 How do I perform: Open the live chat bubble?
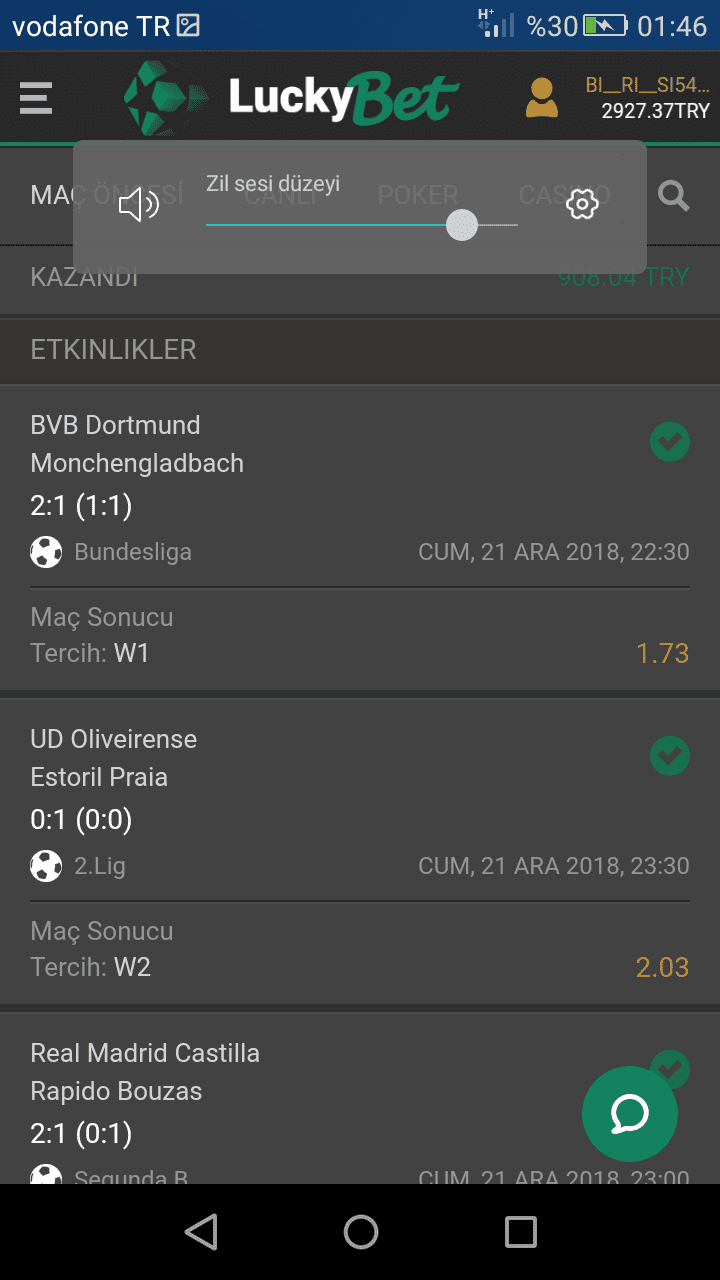(630, 1113)
